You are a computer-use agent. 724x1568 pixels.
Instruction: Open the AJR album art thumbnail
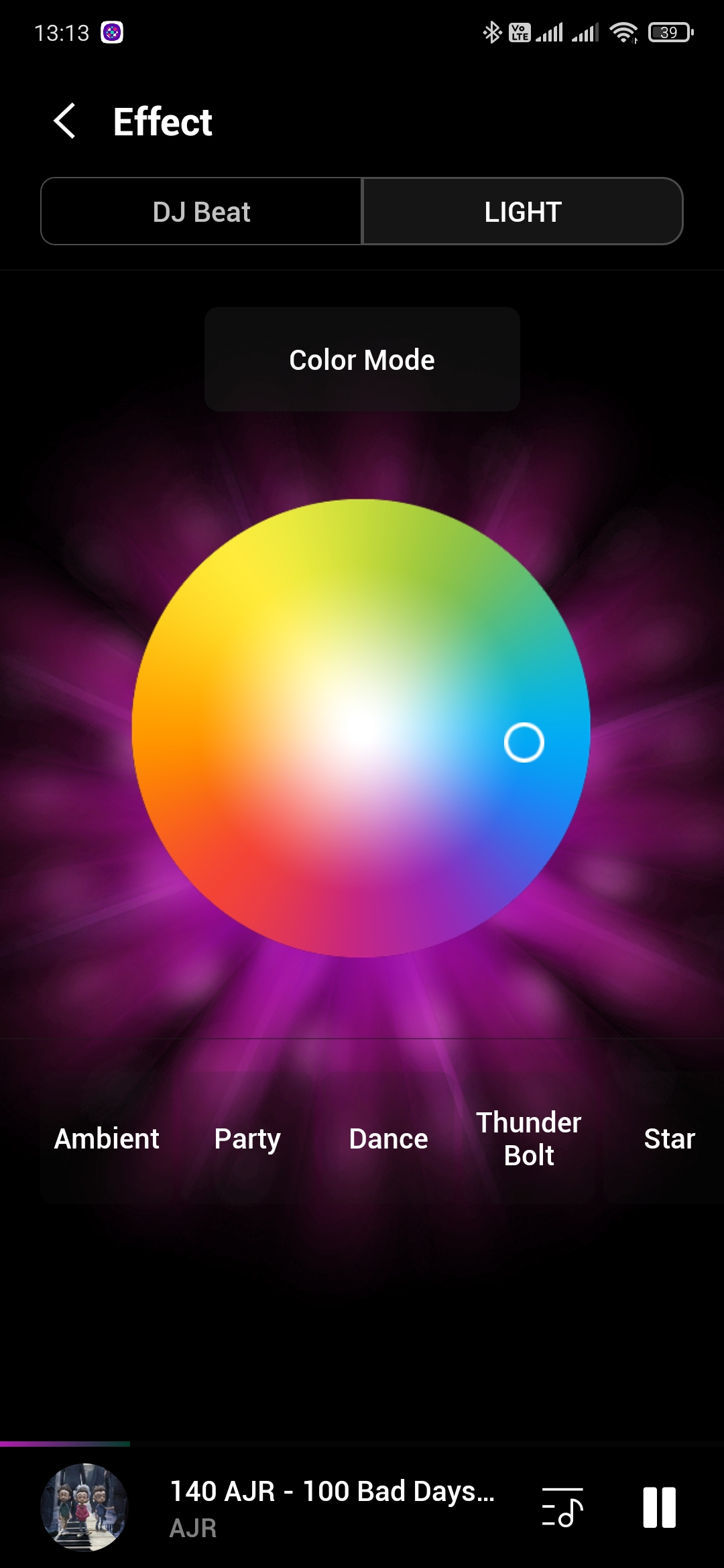pyautogui.click(x=84, y=1508)
